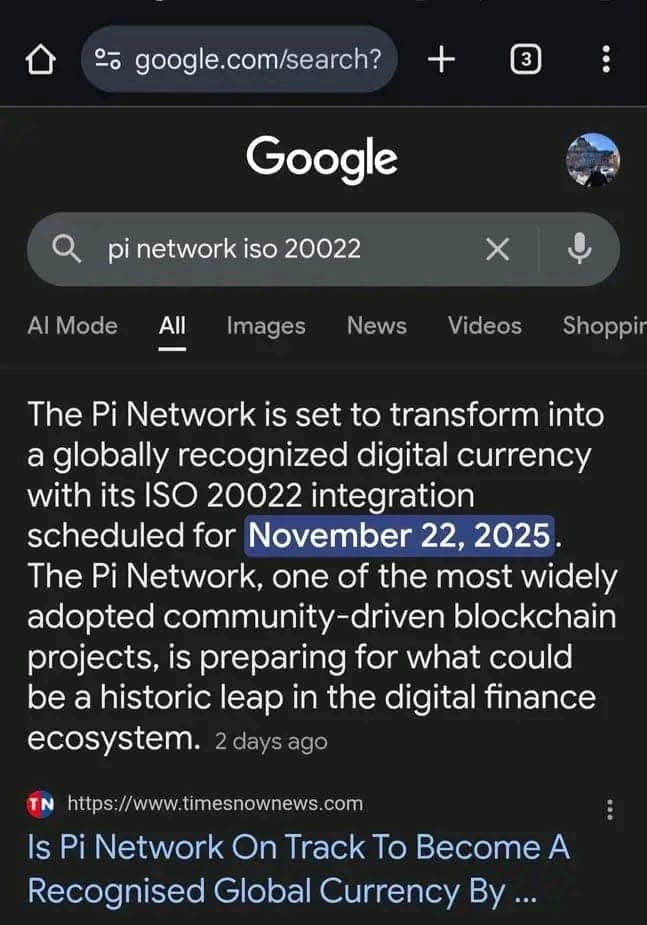Start a voice search with the microphone
Image resolution: width=647 pixels, height=925 pixels.
(580, 249)
